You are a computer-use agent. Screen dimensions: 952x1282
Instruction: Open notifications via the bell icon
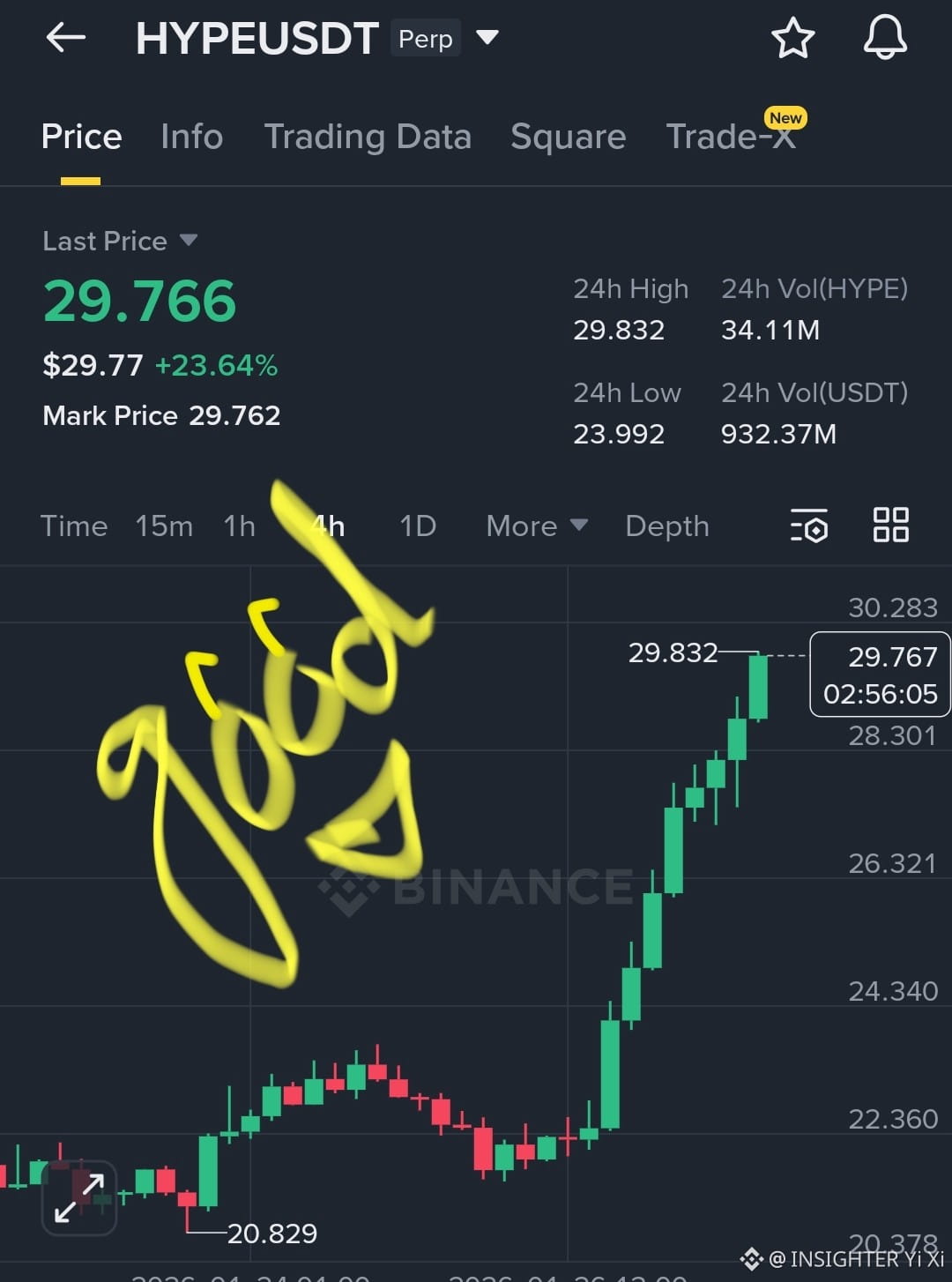tap(886, 37)
